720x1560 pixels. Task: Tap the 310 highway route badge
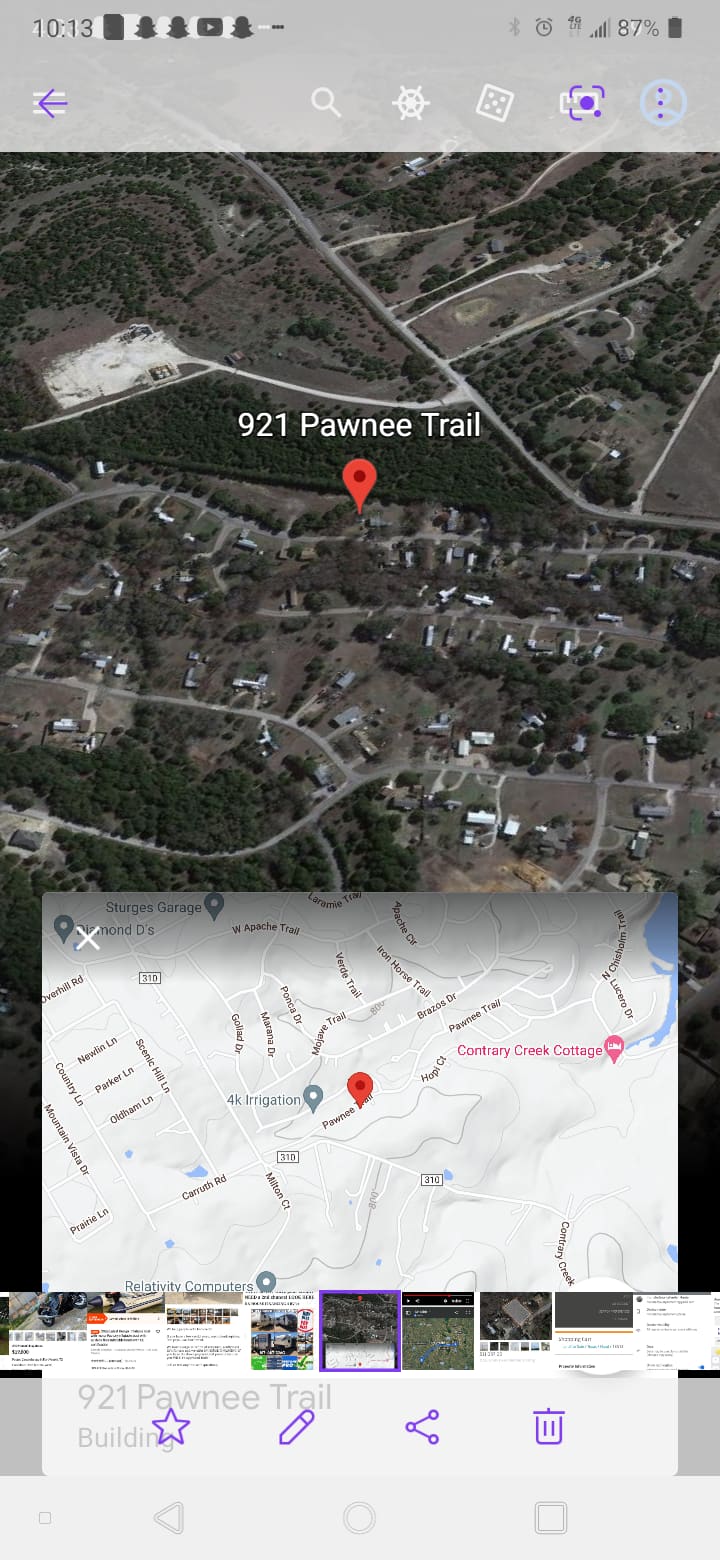point(287,1156)
